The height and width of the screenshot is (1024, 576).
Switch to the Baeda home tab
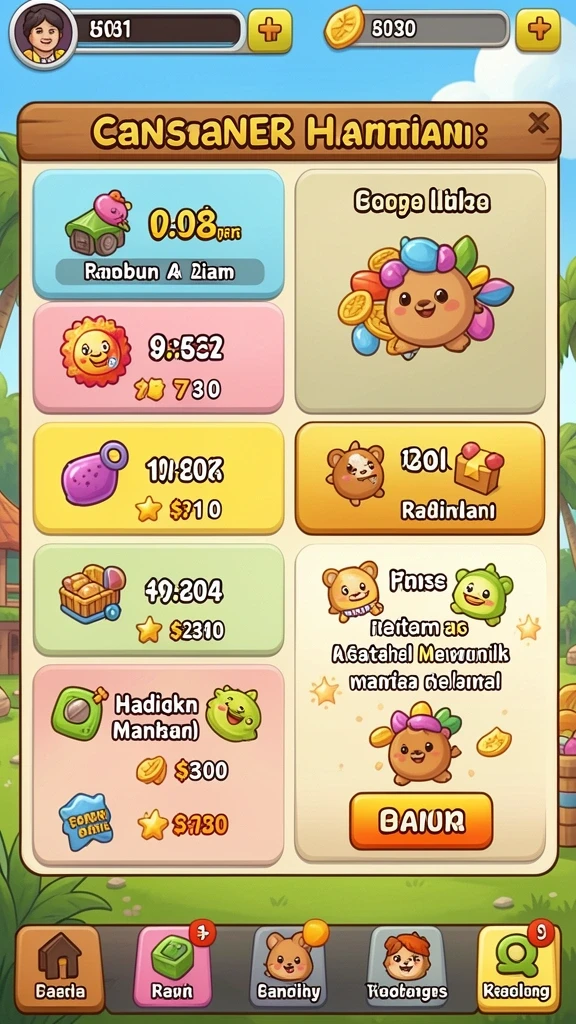coord(59,967)
